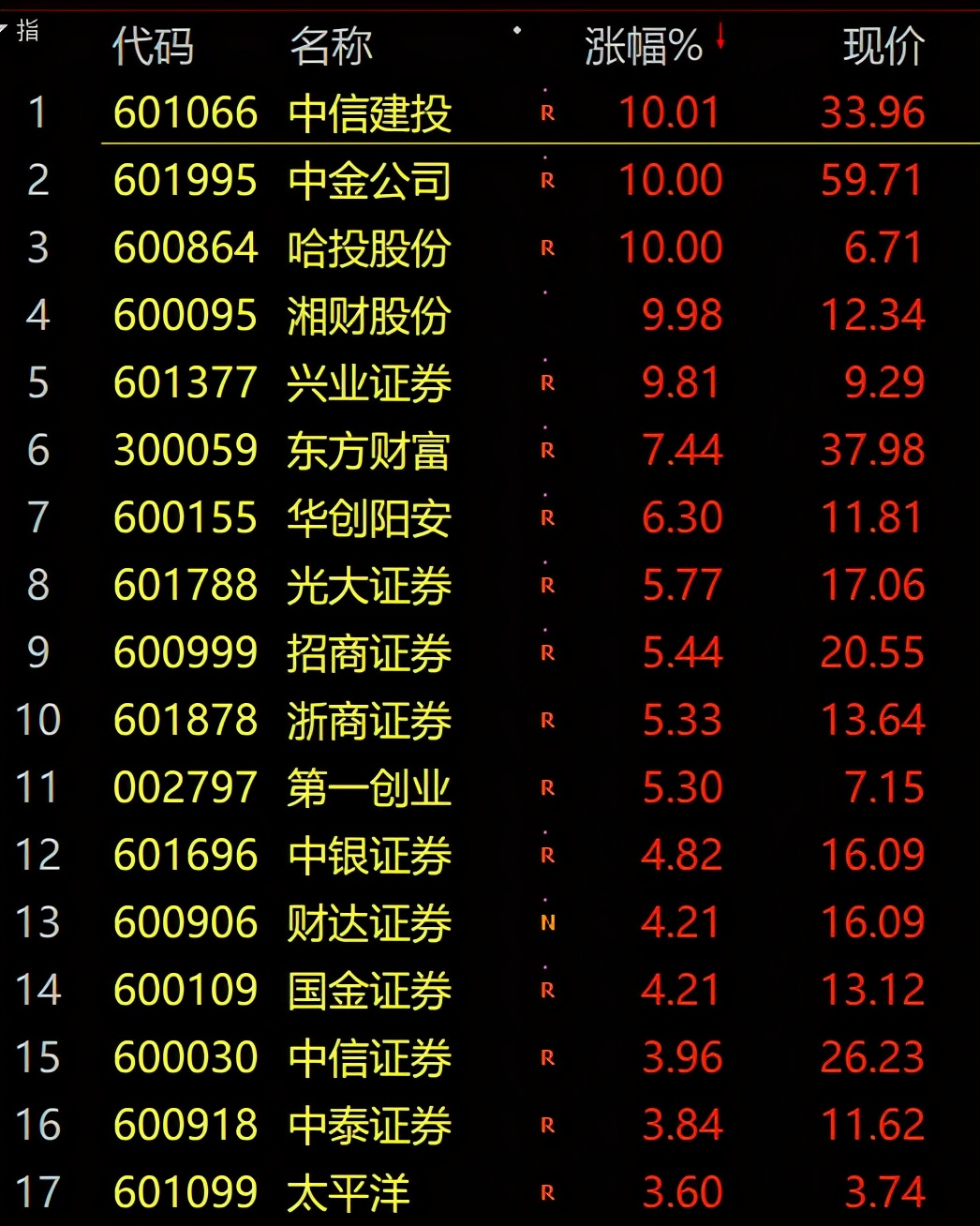View 浙商证券 601878 details

point(369,721)
